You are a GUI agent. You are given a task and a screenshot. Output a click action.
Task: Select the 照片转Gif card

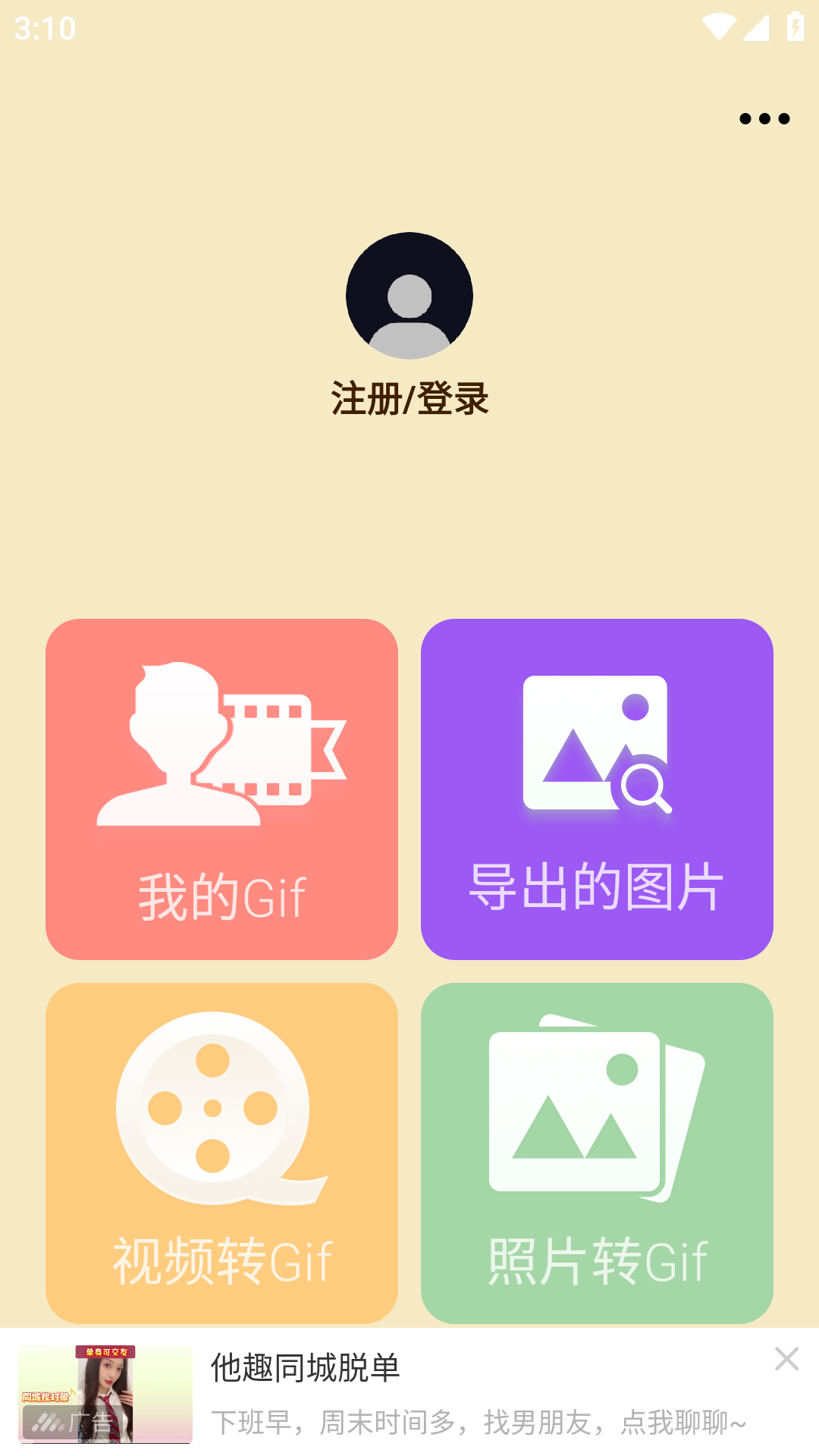coord(597,1153)
